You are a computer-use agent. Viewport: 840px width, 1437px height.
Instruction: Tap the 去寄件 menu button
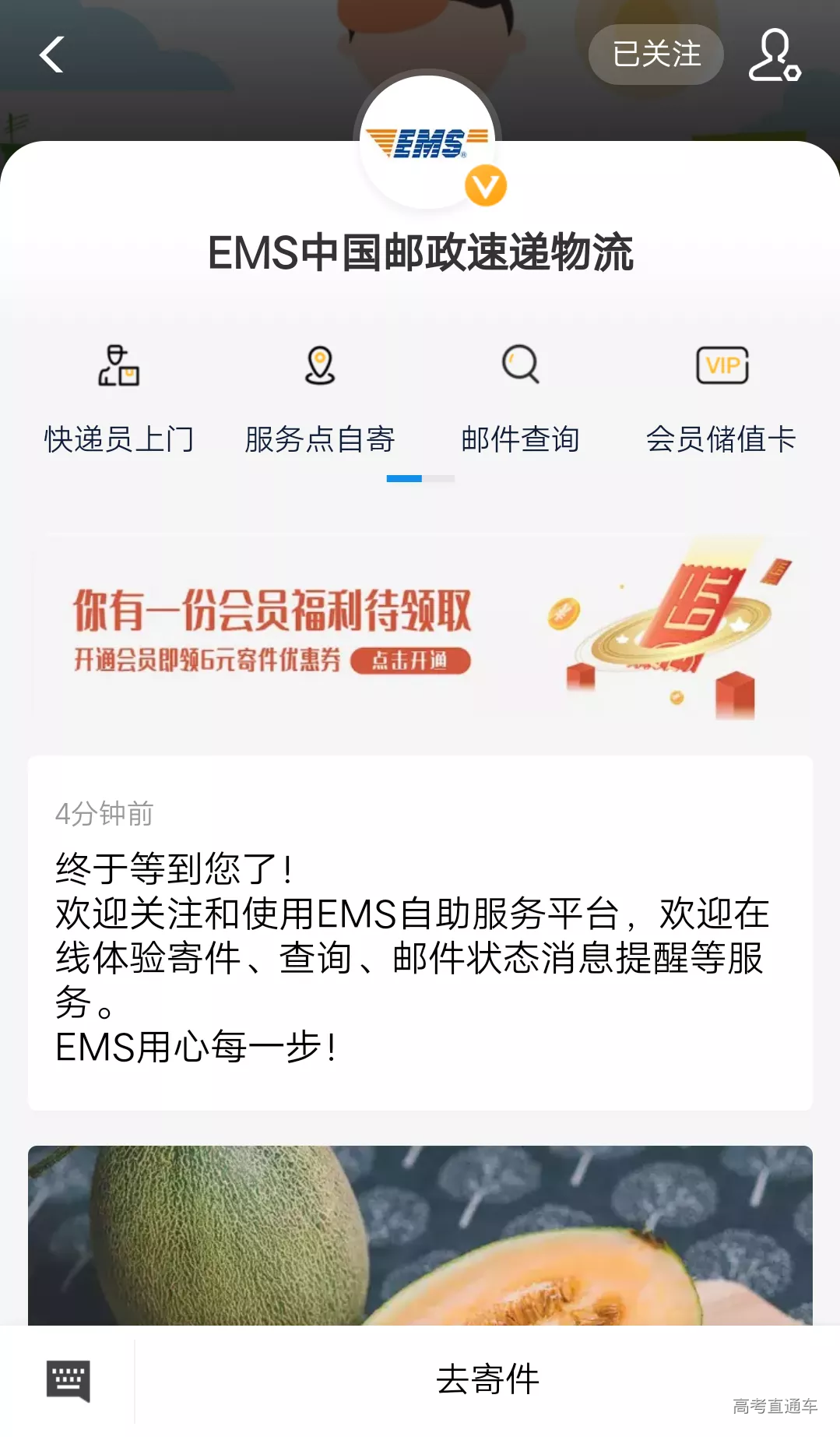pyautogui.click(x=487, y=1380)
